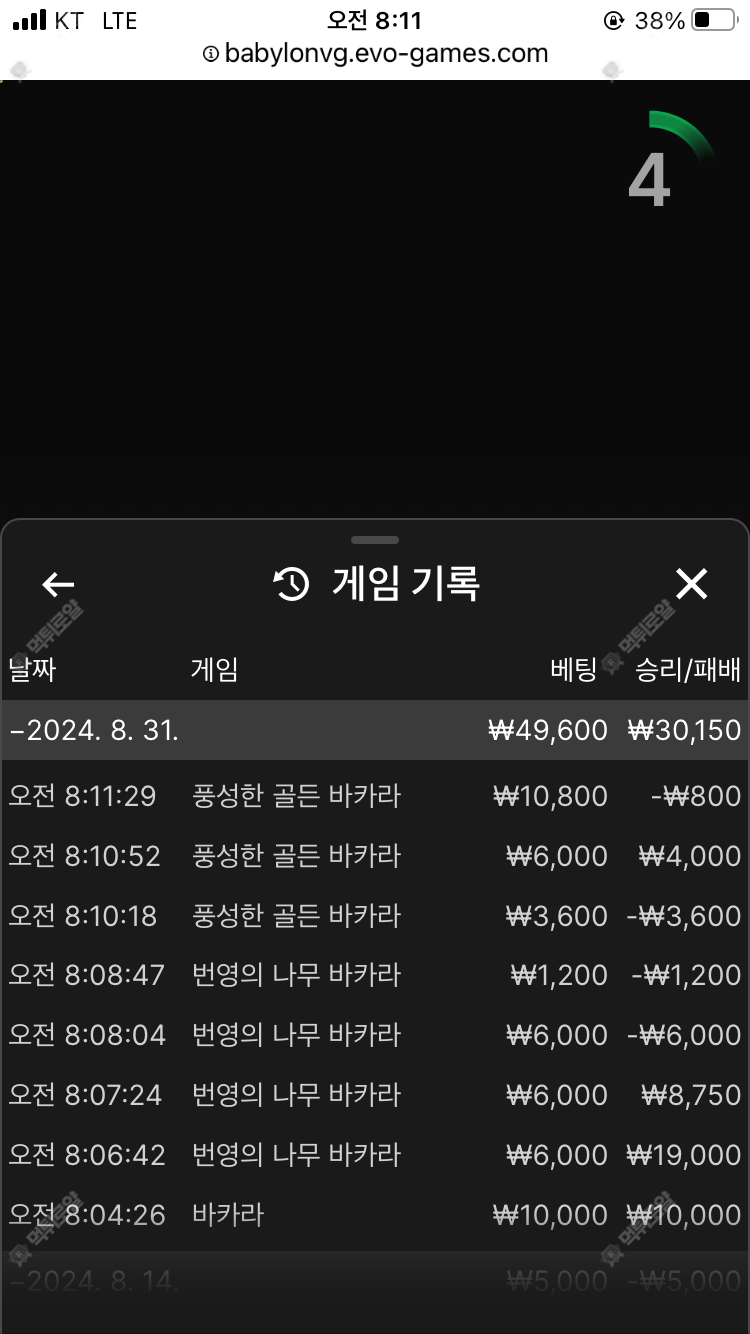Go back with the left arrow
Viewport: 750px width, 1334px height.
[58, 585]
